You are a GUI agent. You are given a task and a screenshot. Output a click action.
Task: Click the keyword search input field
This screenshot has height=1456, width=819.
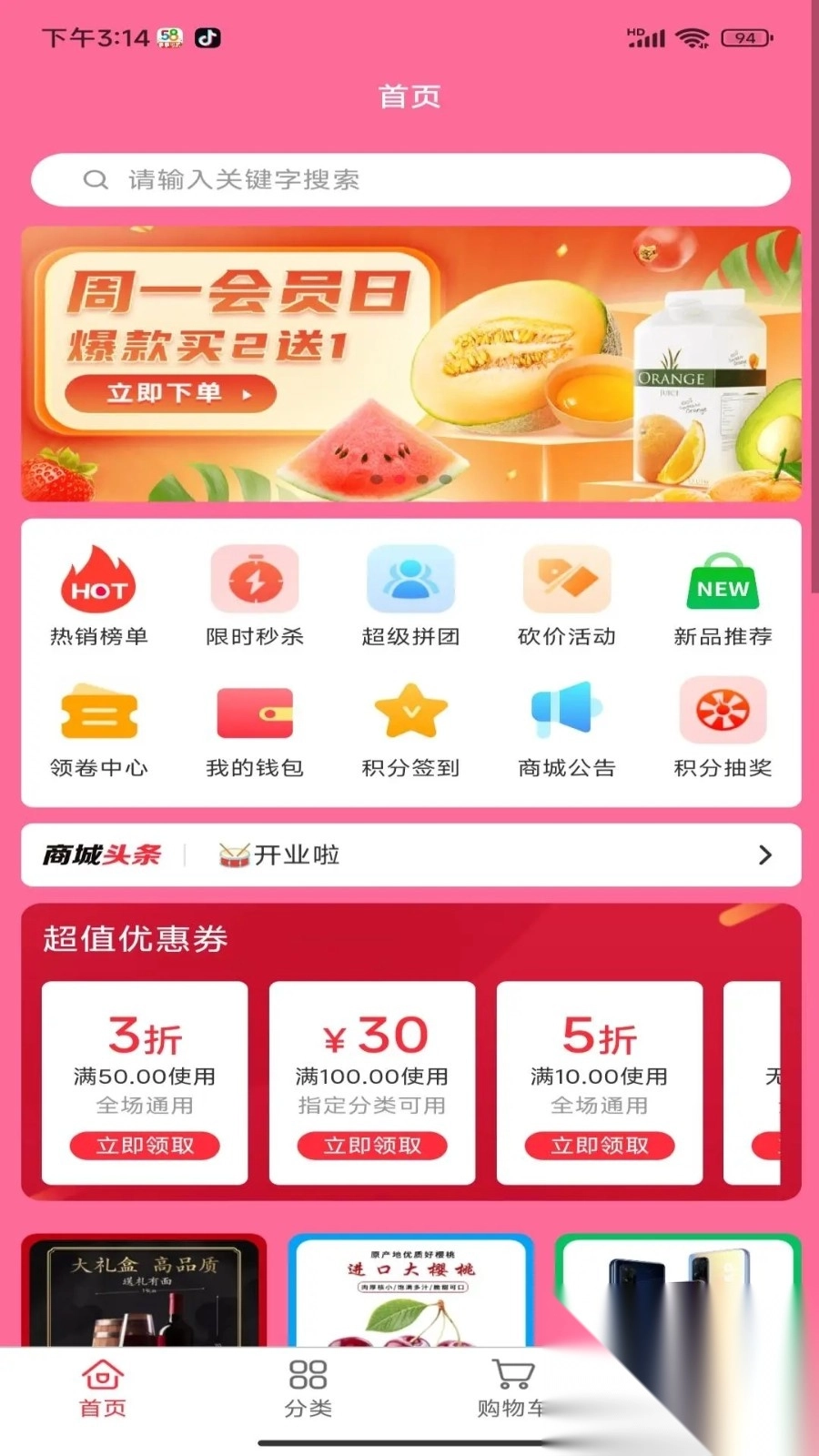[409, 179]
